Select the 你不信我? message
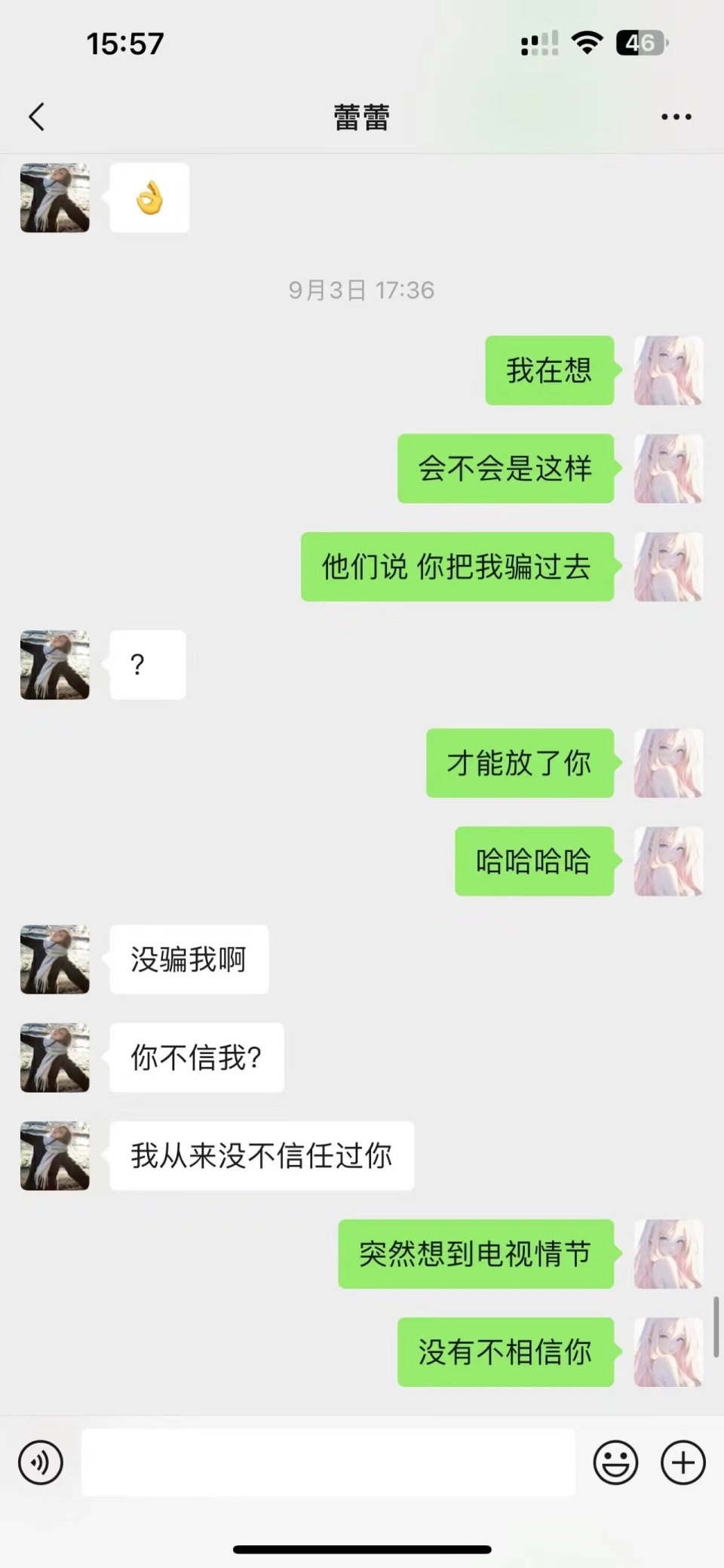The width and height of the screenshot is (724, 1568). point(195,1058)
